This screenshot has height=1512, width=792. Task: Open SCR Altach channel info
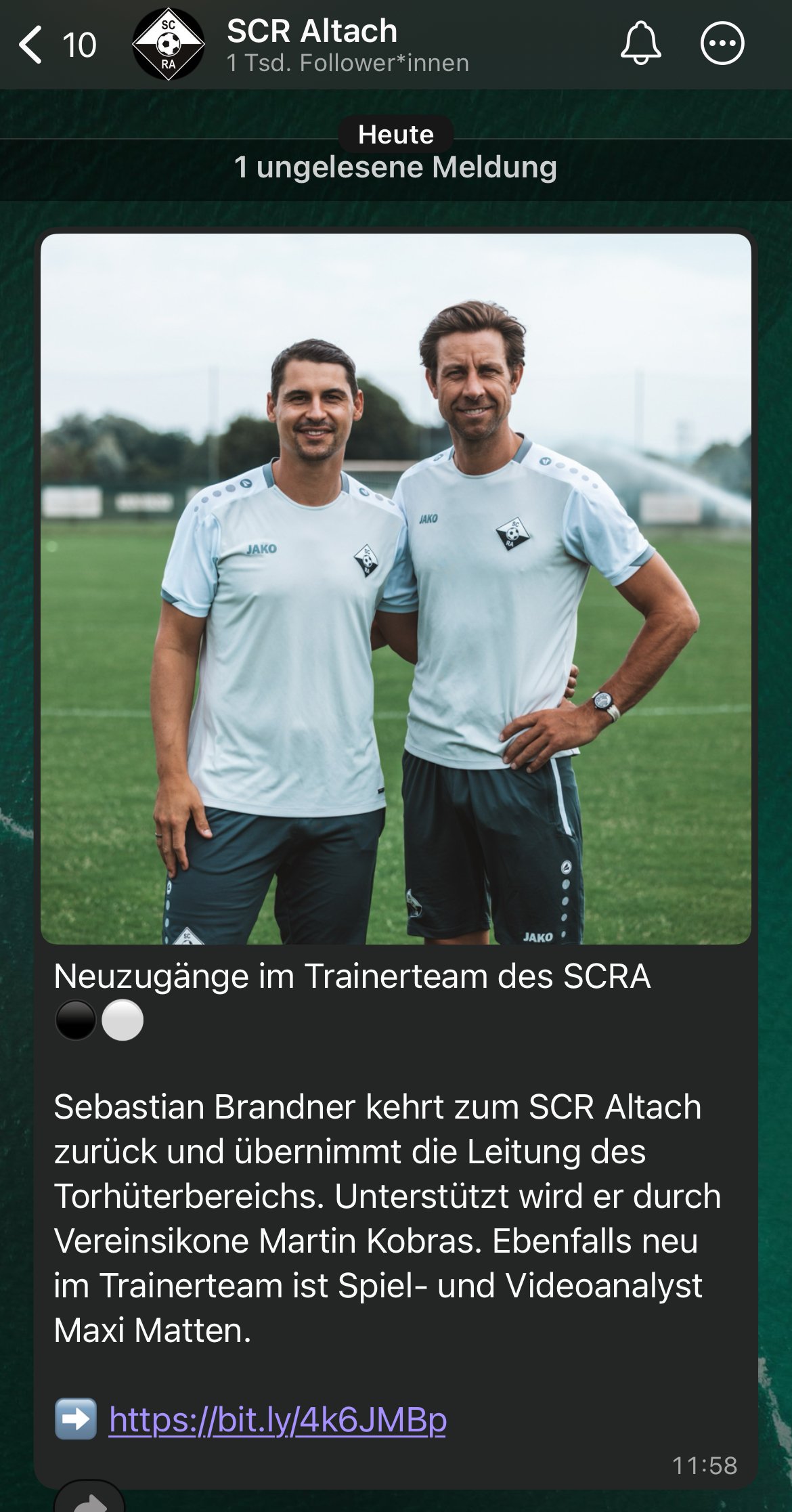[311, 45]
